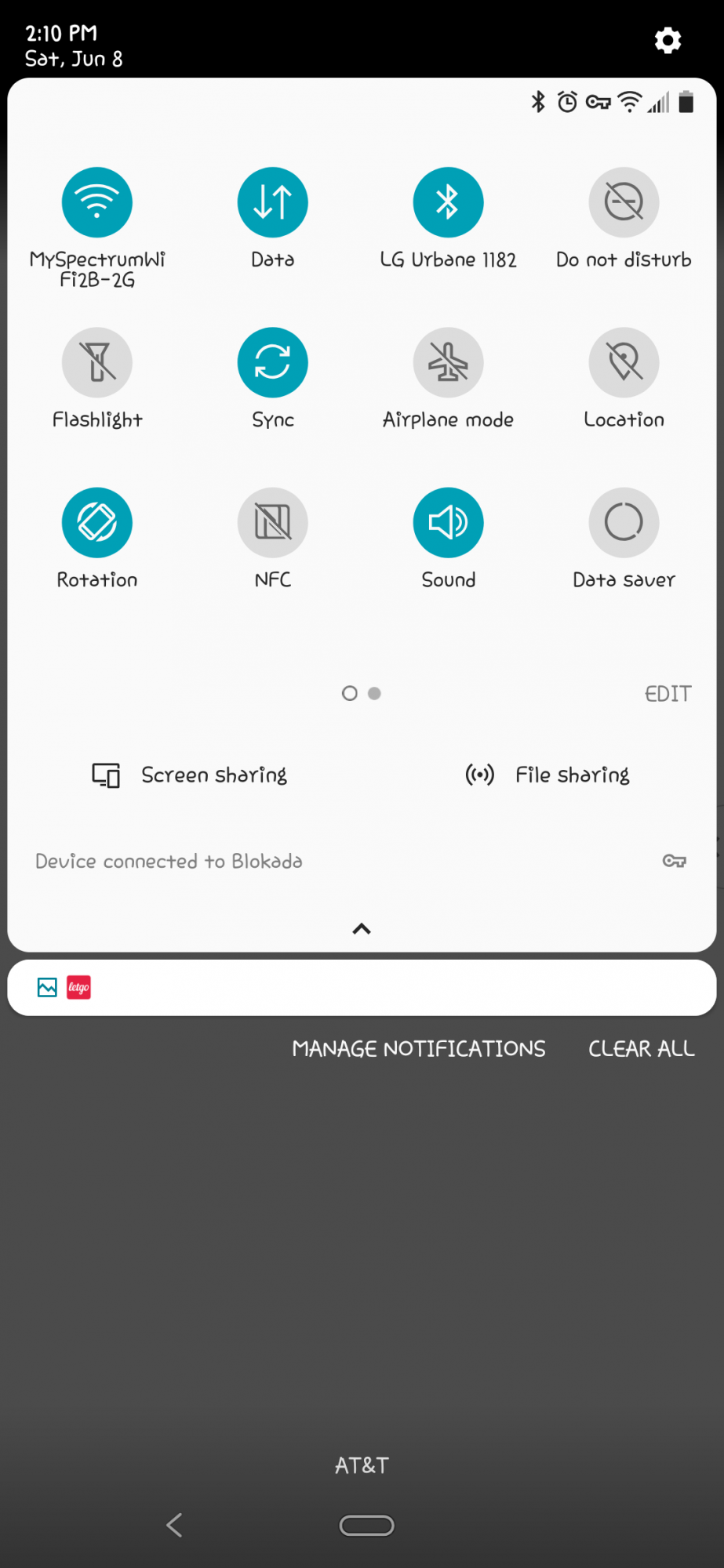Image resolution: width=724 pixels, height=1568 pixels.
Task: Turn on Location
Action: point(624,362)
